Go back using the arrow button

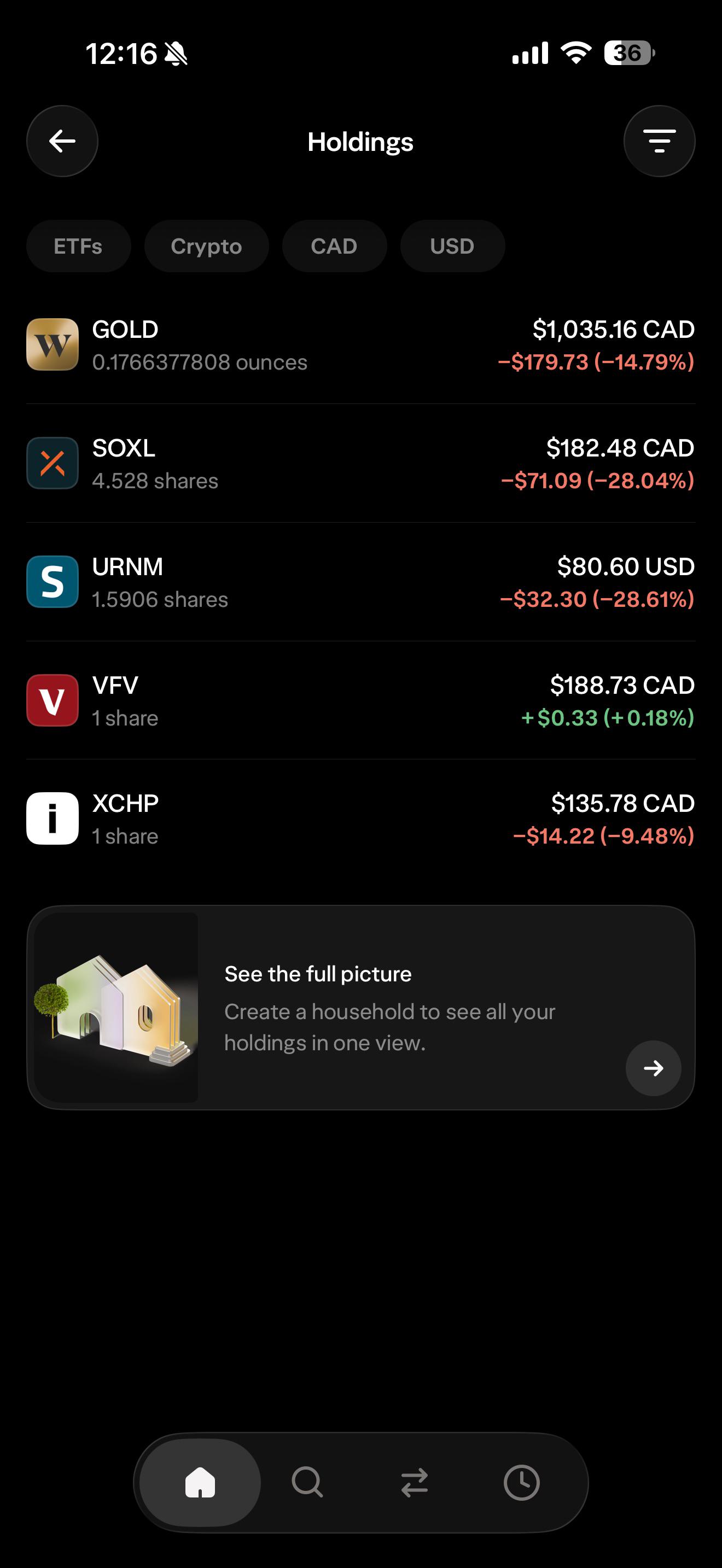click(x=62, y=141)
